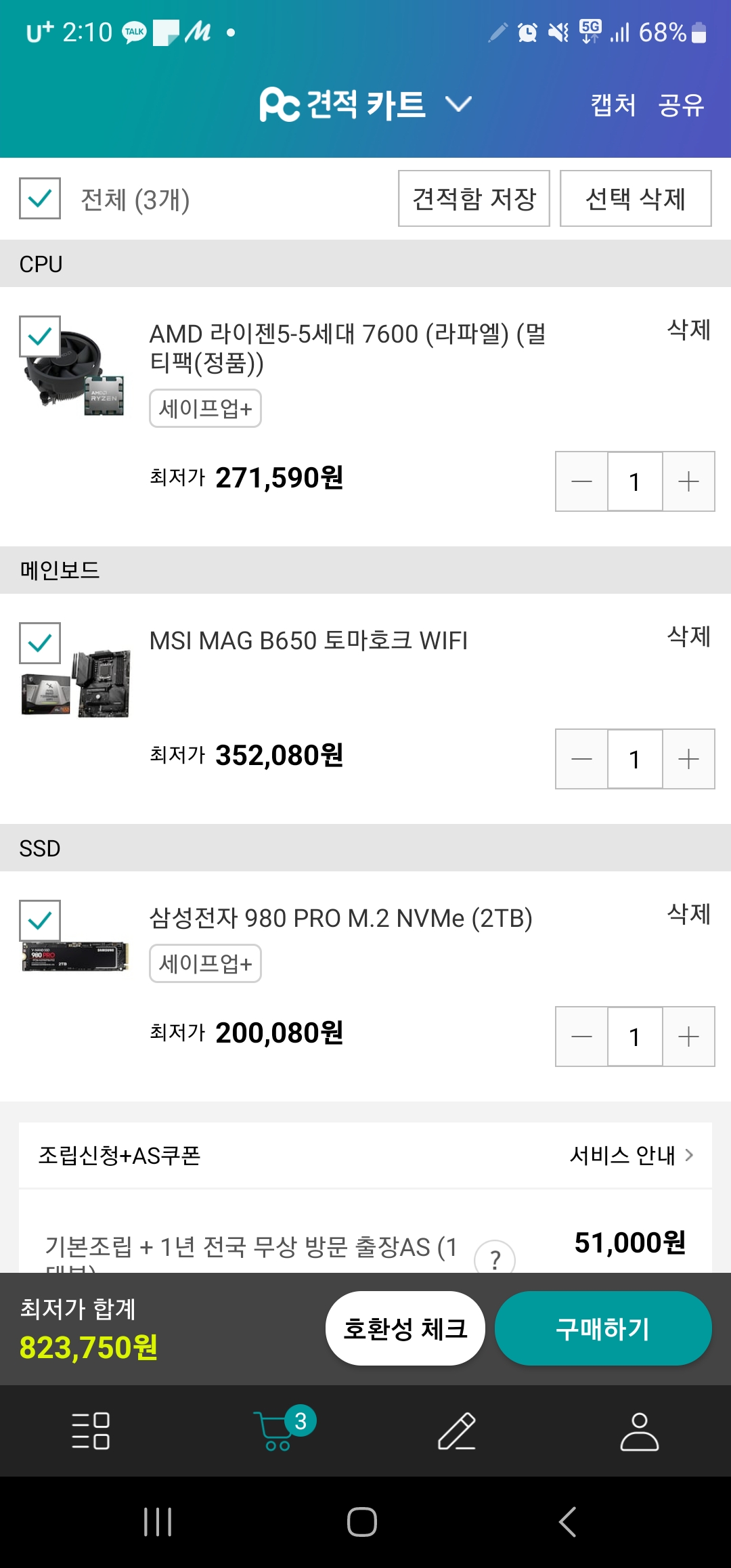Open 서비스 안내 for assembly service

(631, 1155)
